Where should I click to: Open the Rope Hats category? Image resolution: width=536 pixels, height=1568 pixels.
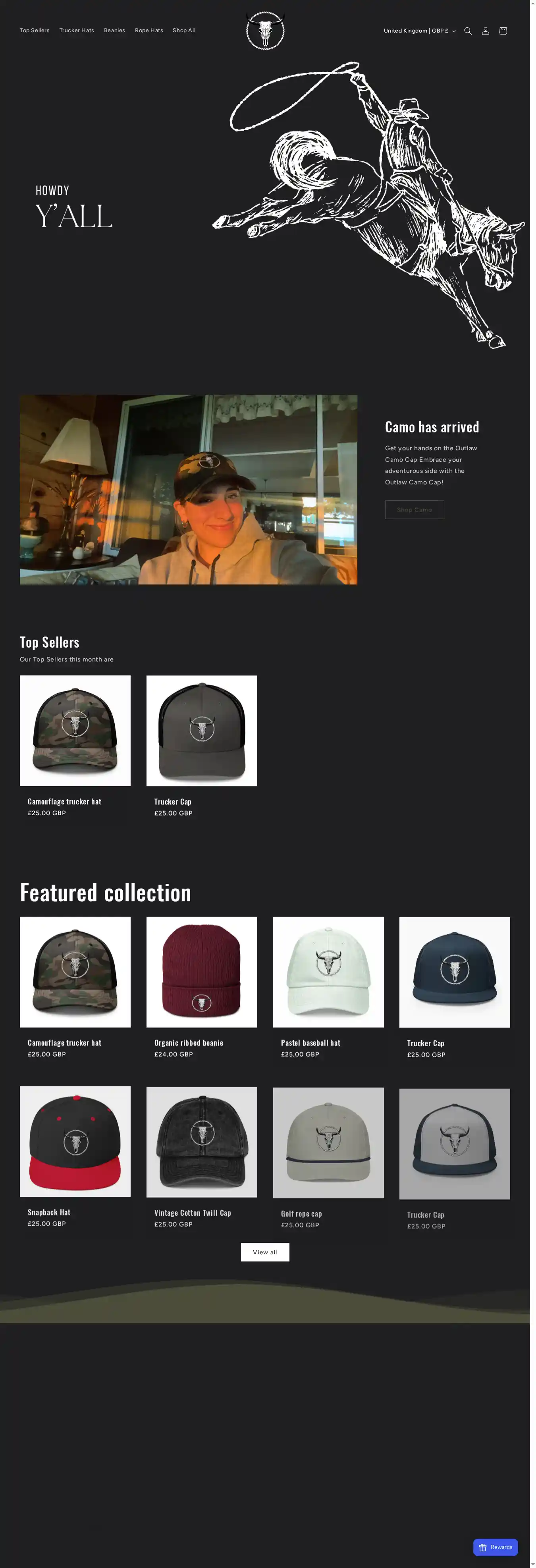click(x=149, y=31)
